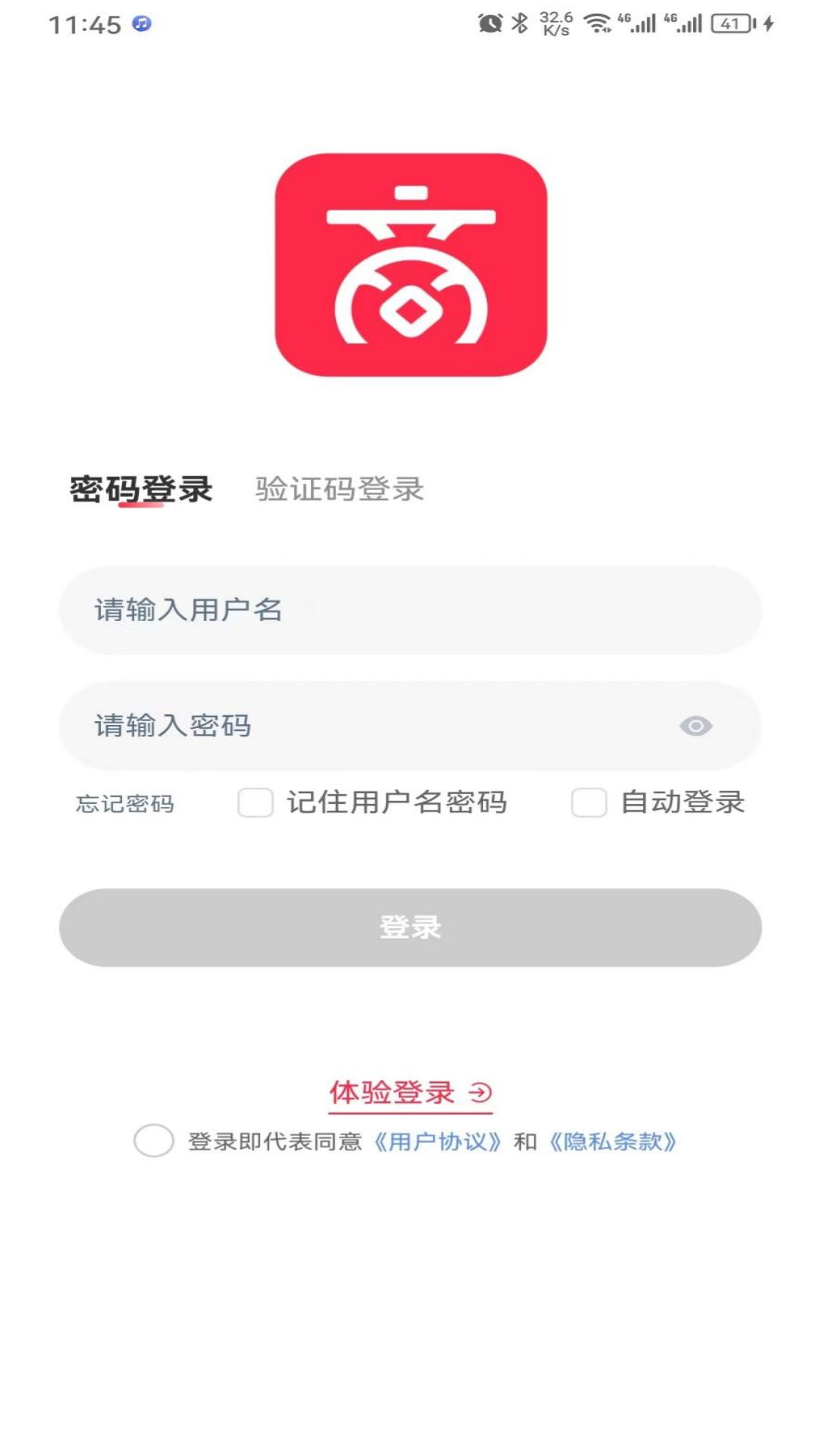819x1456 pixels.
Task: Switch to the 验证码登录 tab
Action: coord(339,489)
